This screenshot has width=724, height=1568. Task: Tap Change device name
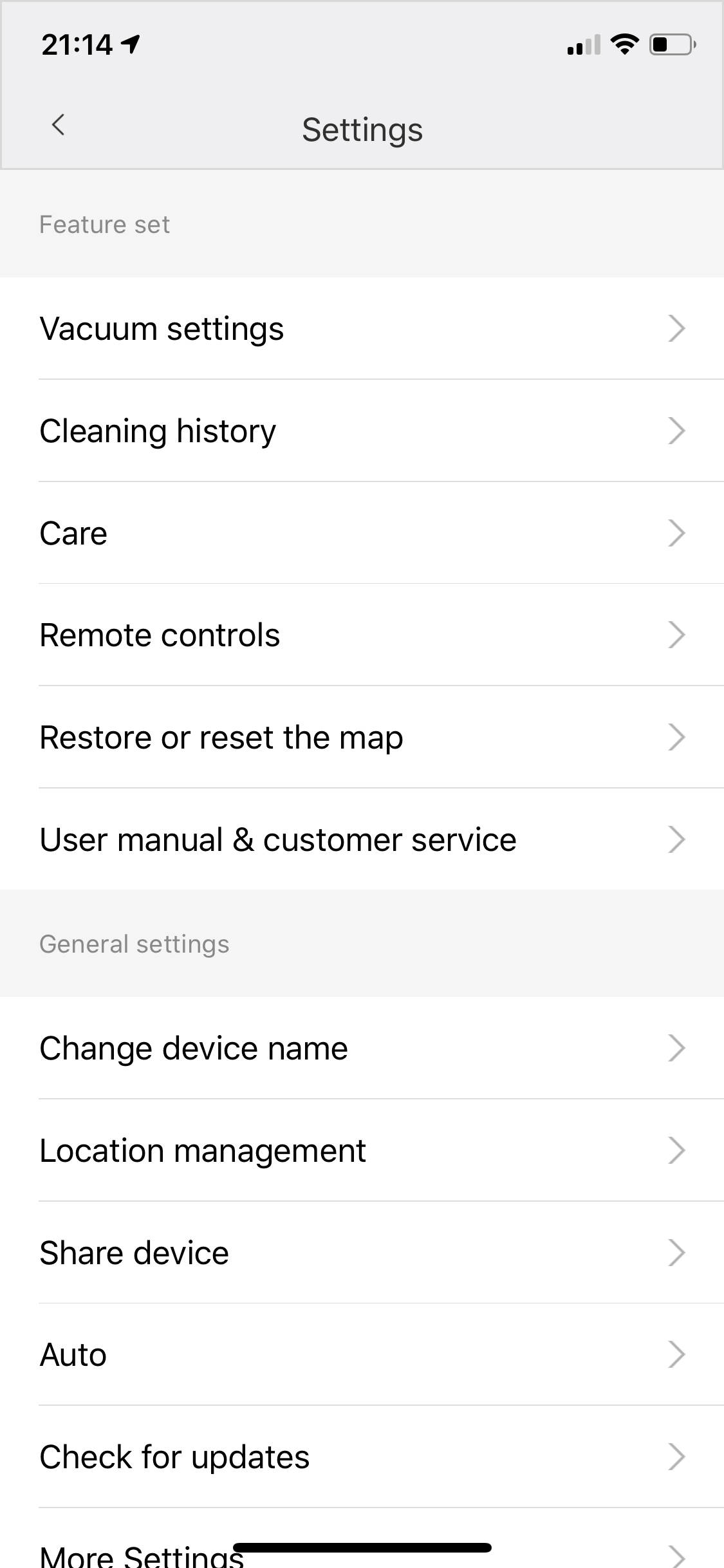[362, 1049]
